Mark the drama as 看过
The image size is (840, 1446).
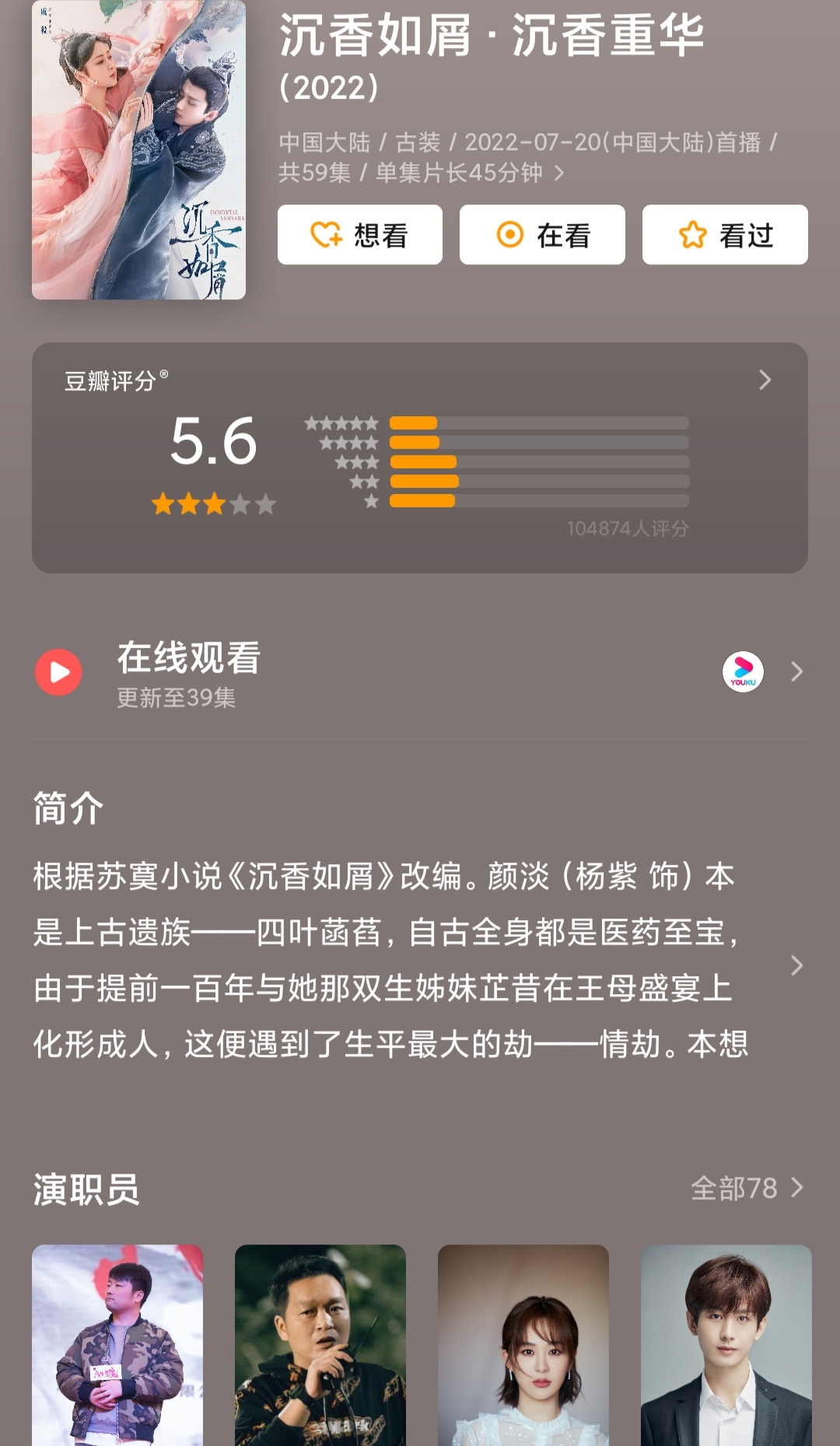[x=724, y=235]
